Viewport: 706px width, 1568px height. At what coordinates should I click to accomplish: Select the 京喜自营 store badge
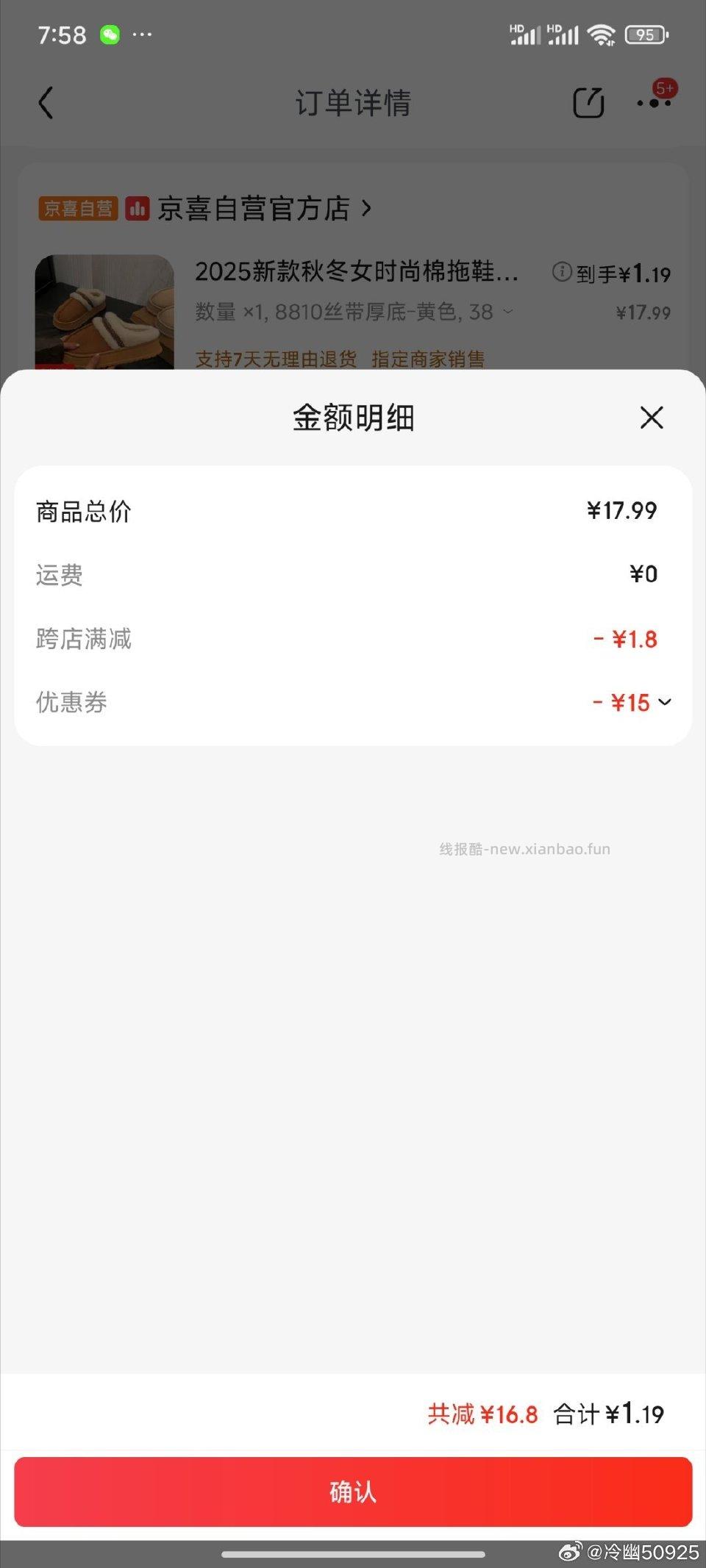78,208
